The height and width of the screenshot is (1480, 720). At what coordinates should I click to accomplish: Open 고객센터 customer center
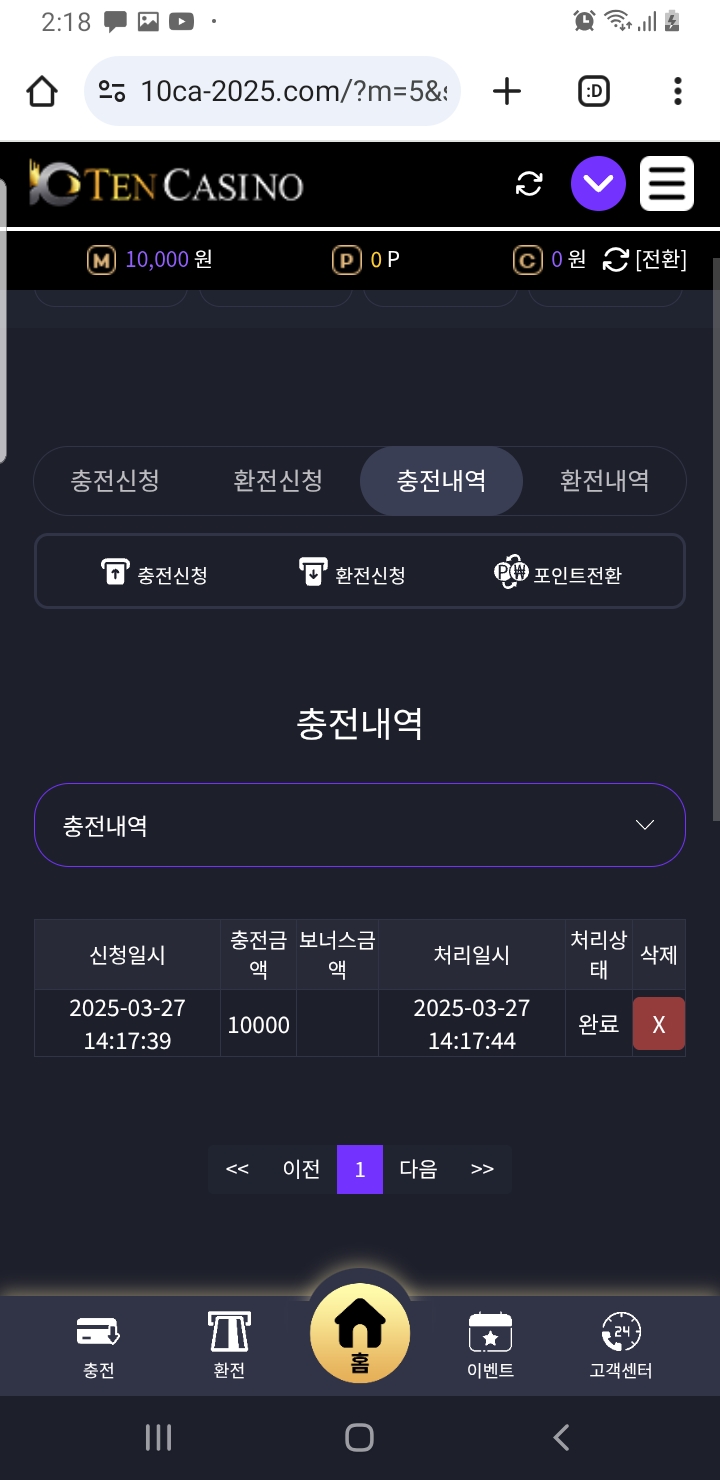pos(621,1345)
